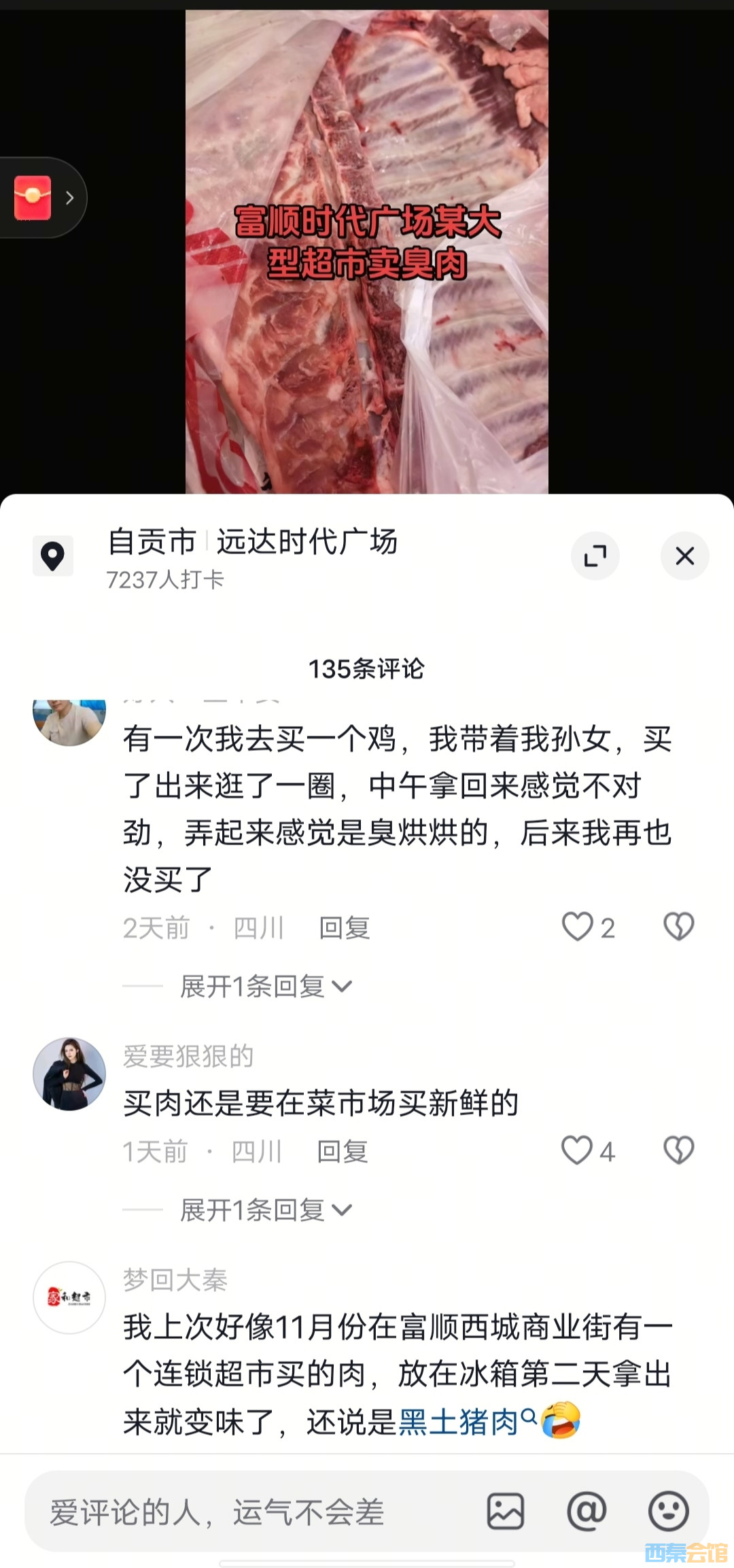
Task: Tap the comment input field
Action: pos(251,1512)
